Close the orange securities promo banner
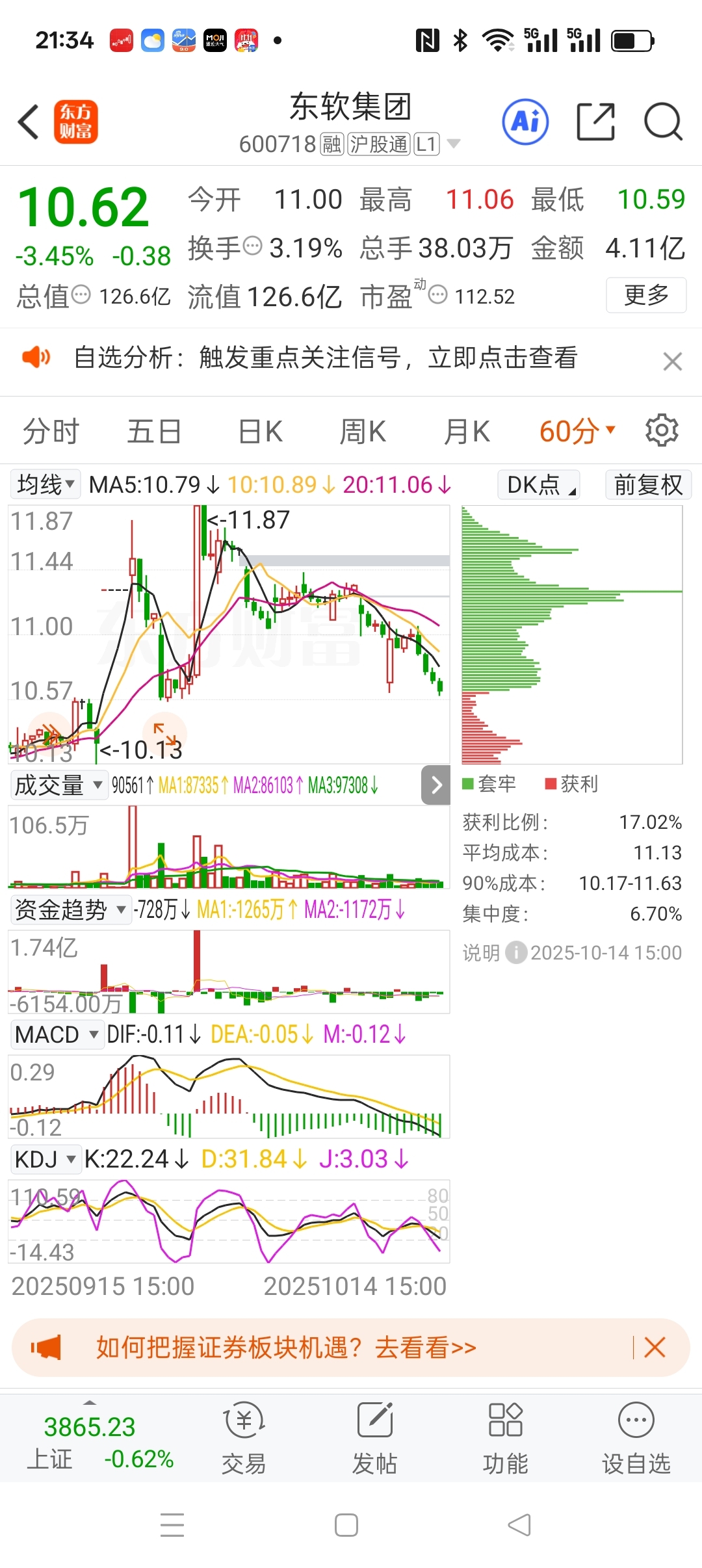Screen dimensions: 702x1568 [655, 1348]
